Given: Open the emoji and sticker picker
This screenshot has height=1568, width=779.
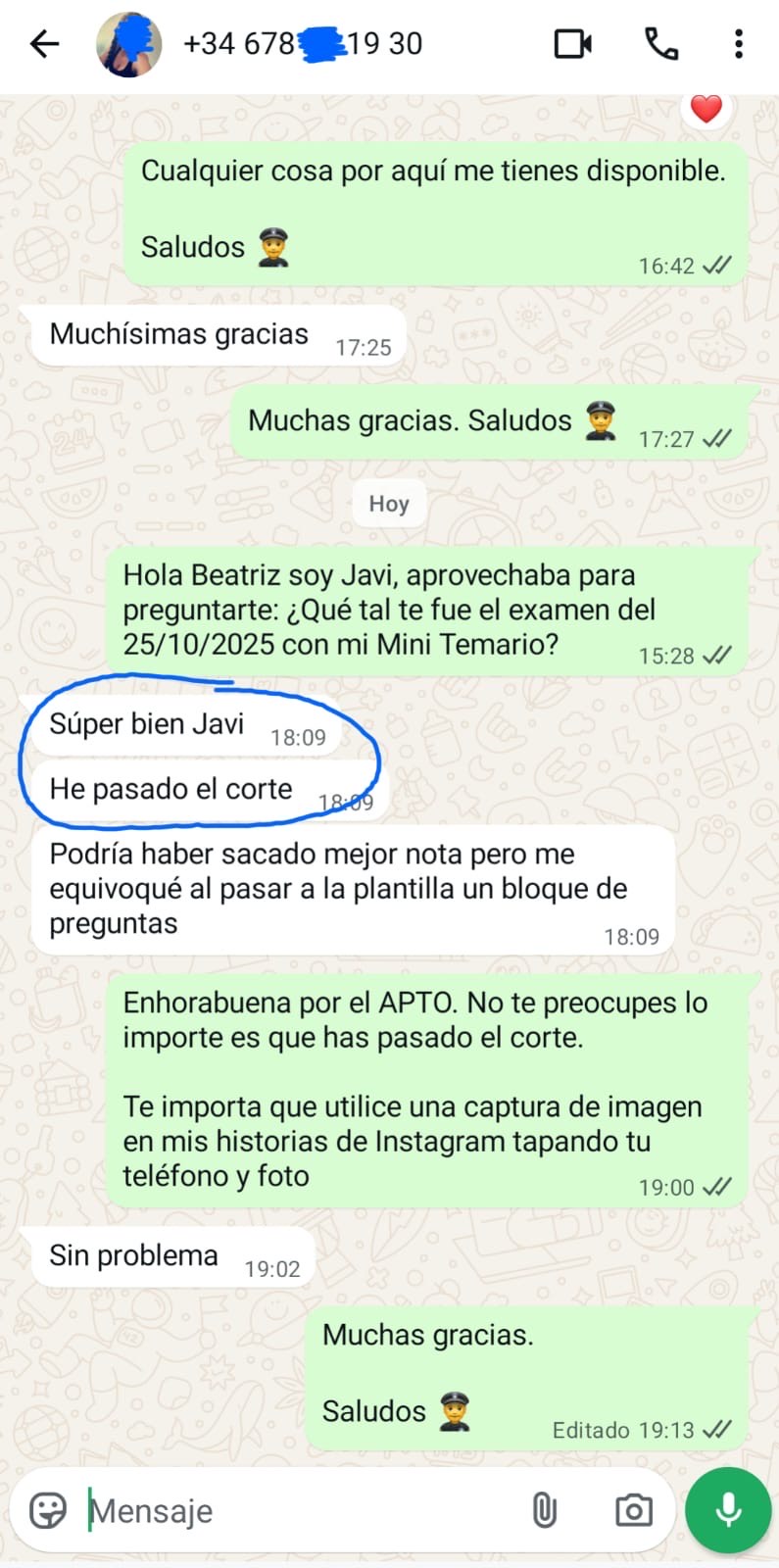Looking at the screenshot, I should click(48, 1510).
